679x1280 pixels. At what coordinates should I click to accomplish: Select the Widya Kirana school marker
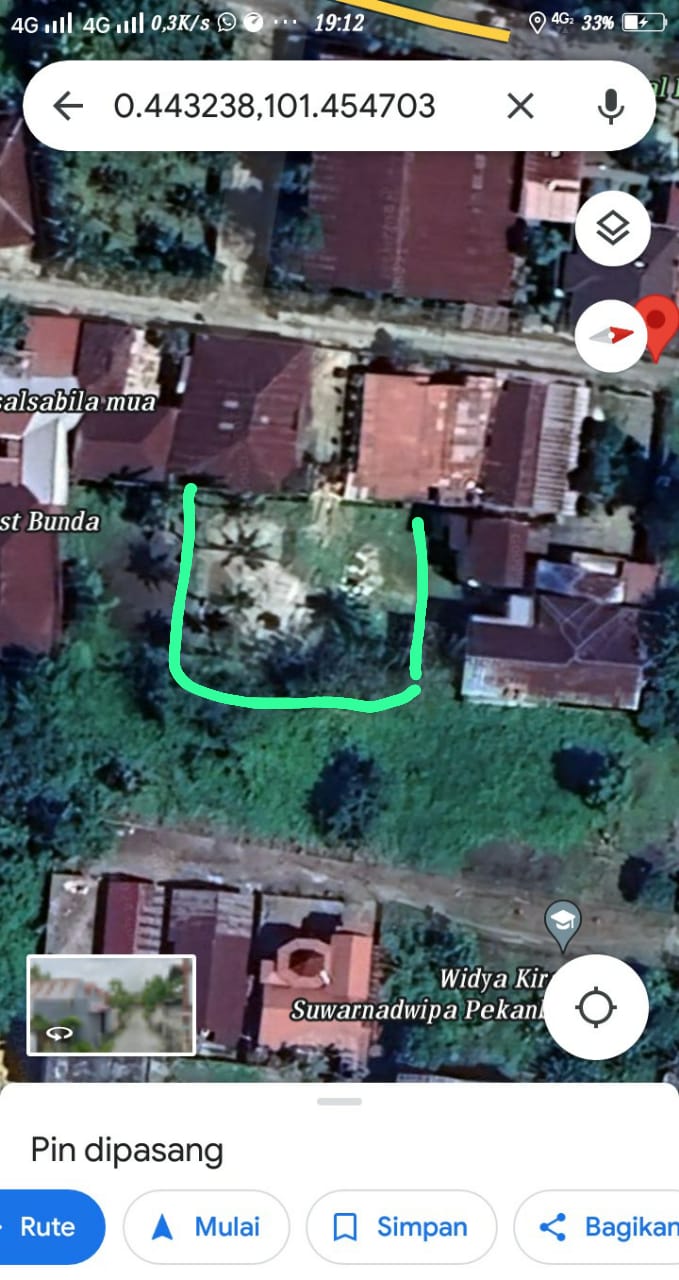563,920
